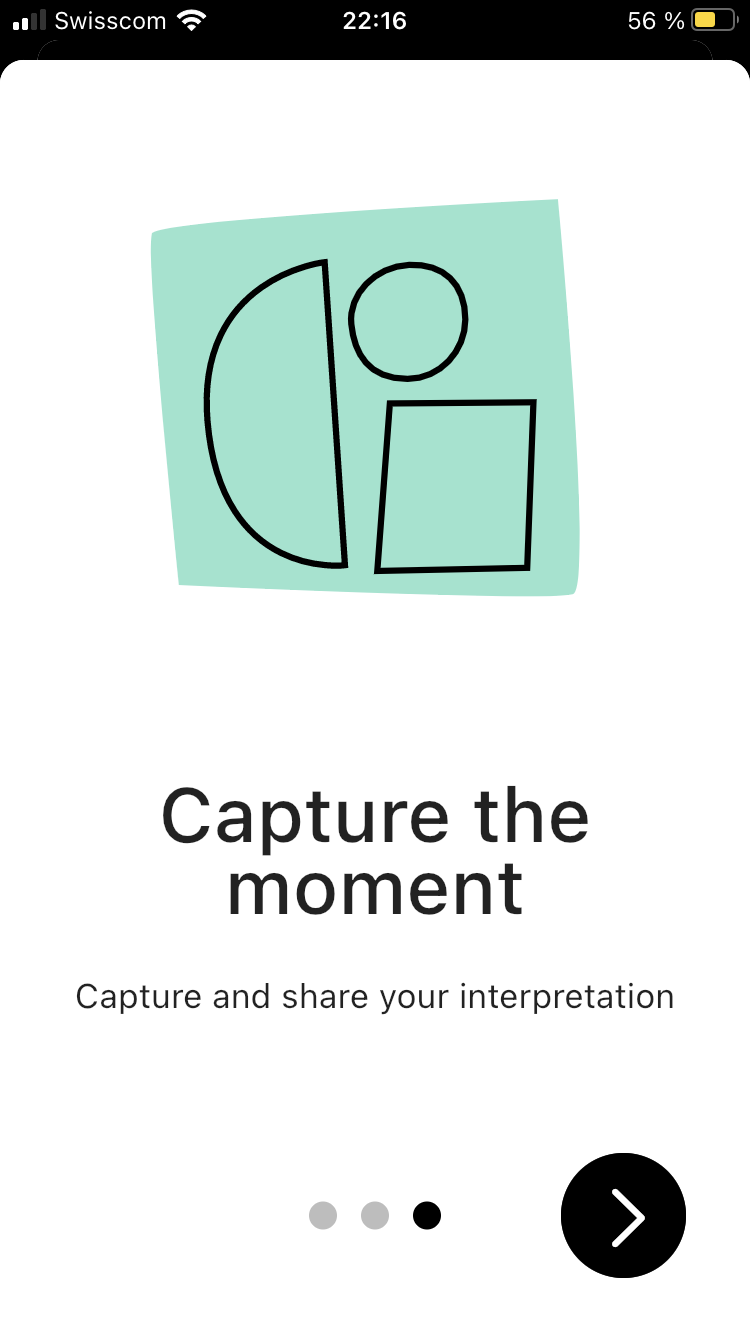Tap the third page indicator dot
The image size is (750, 1334).
point(427,1215)
